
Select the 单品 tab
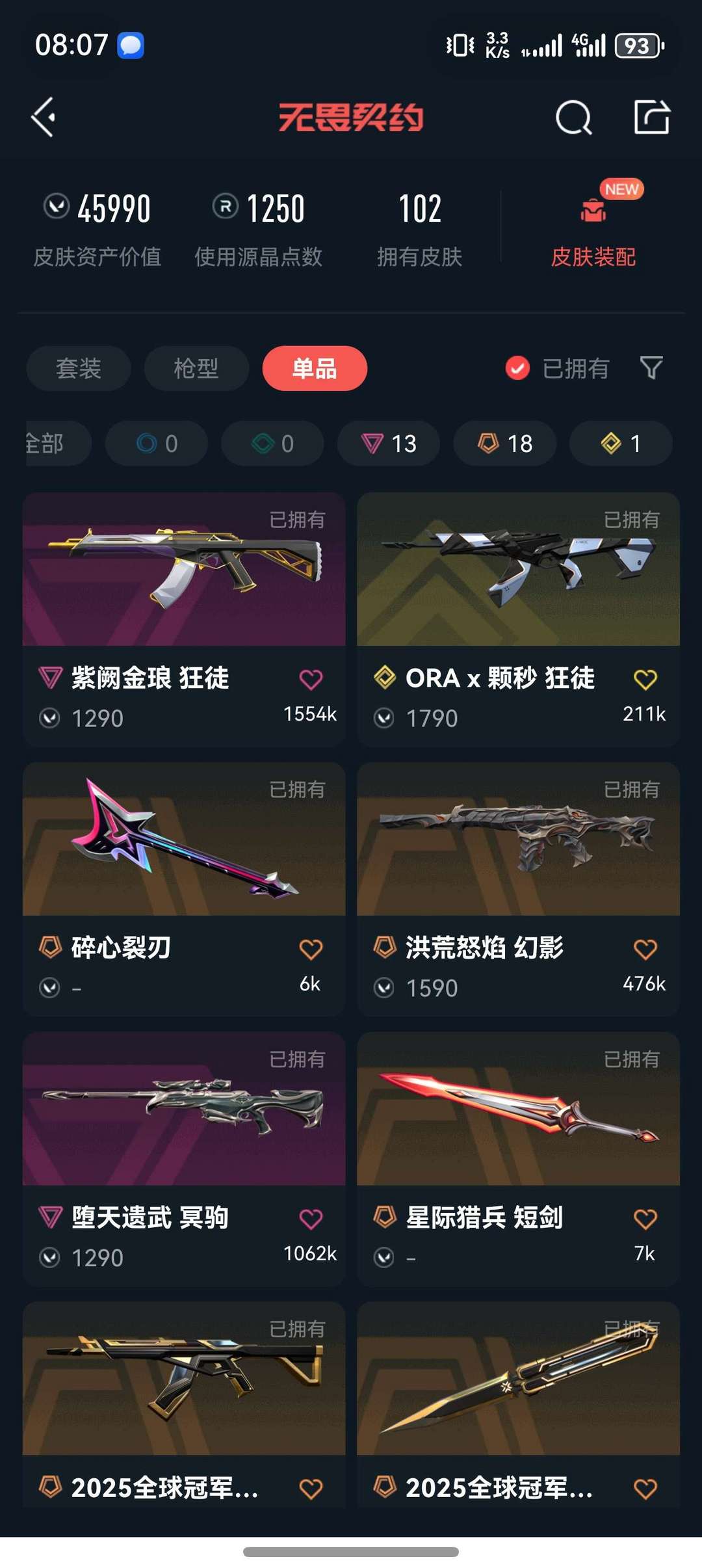(315, 369)
